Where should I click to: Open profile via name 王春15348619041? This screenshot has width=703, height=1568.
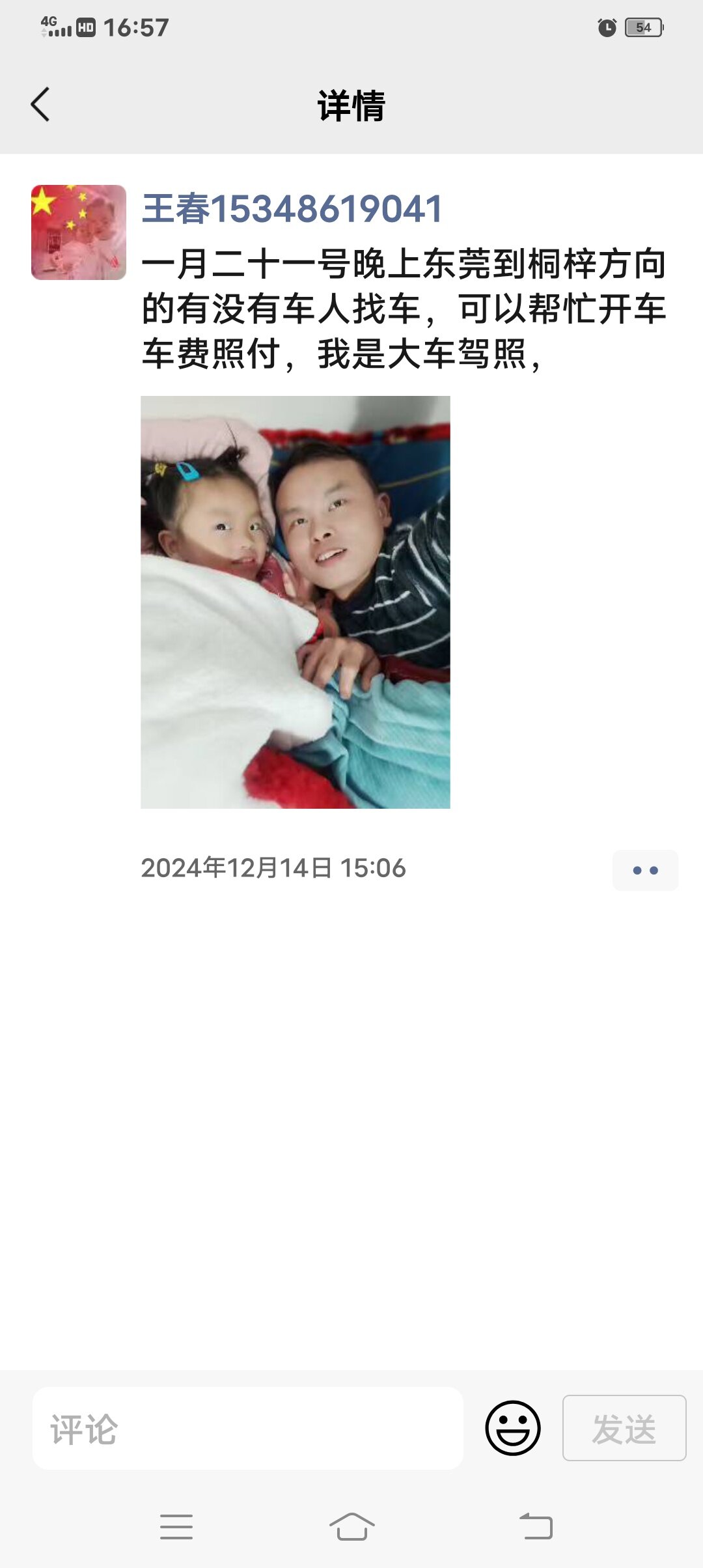[292, 209]
